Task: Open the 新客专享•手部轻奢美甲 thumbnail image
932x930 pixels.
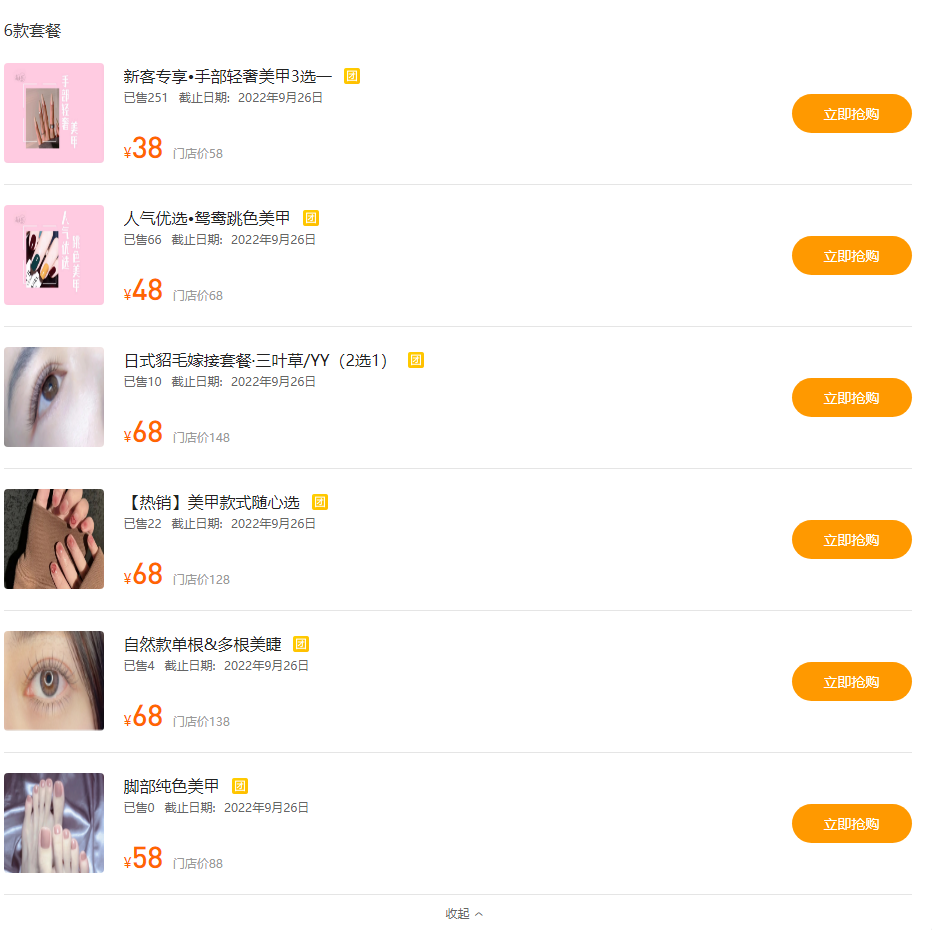Action: [x=54, y=113]
